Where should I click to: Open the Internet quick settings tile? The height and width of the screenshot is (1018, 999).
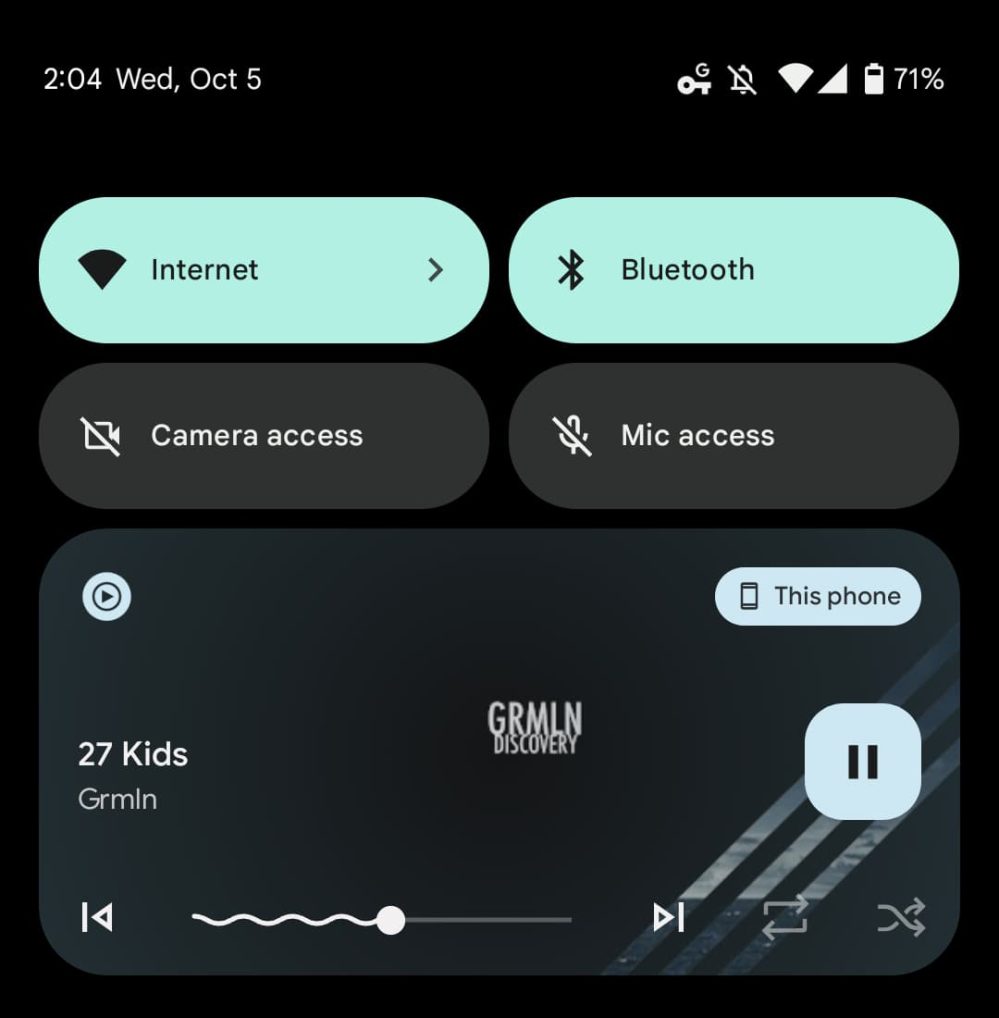pos(263,270)
